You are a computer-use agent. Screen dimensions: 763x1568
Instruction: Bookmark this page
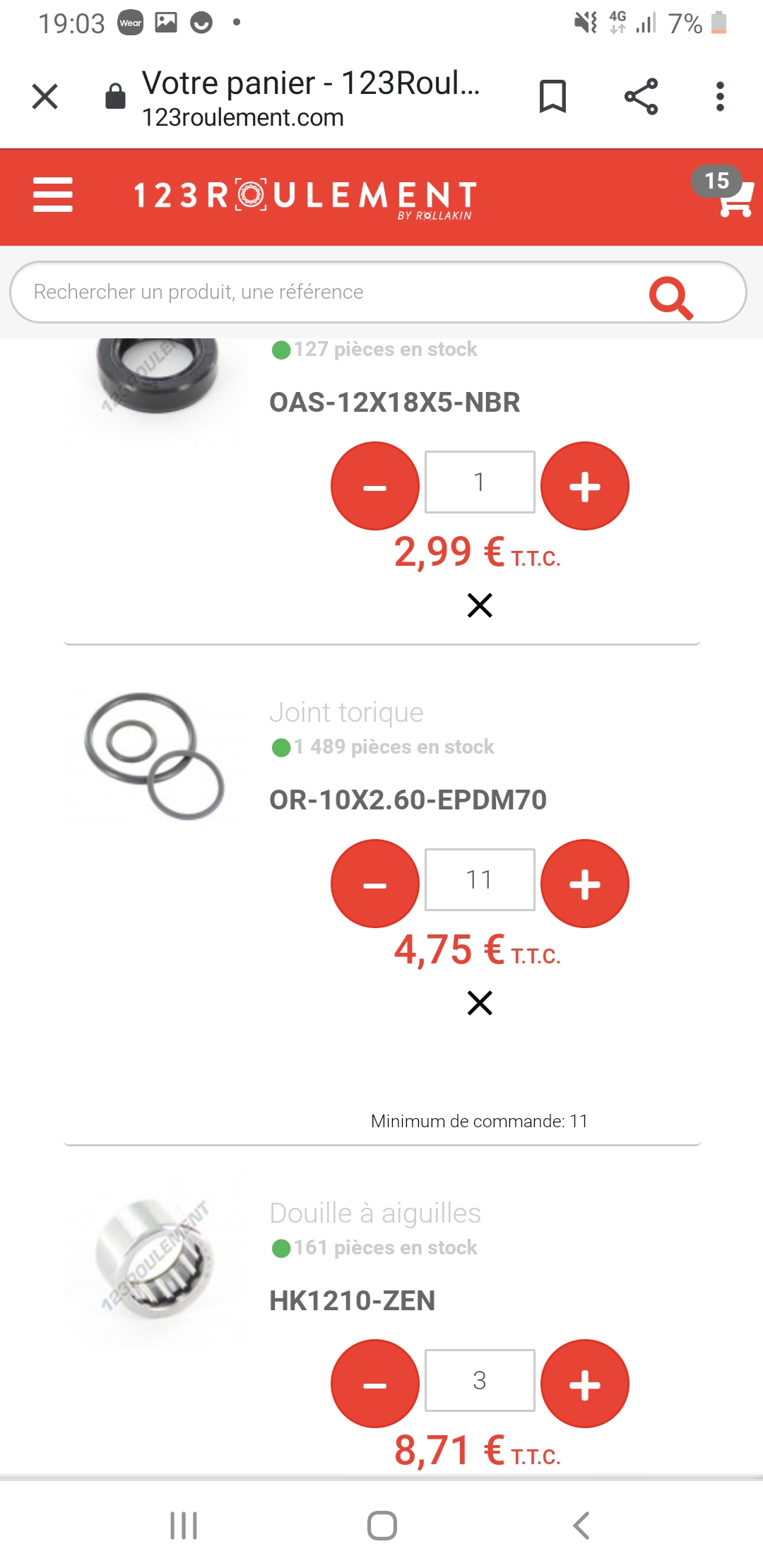click(552, 97)
